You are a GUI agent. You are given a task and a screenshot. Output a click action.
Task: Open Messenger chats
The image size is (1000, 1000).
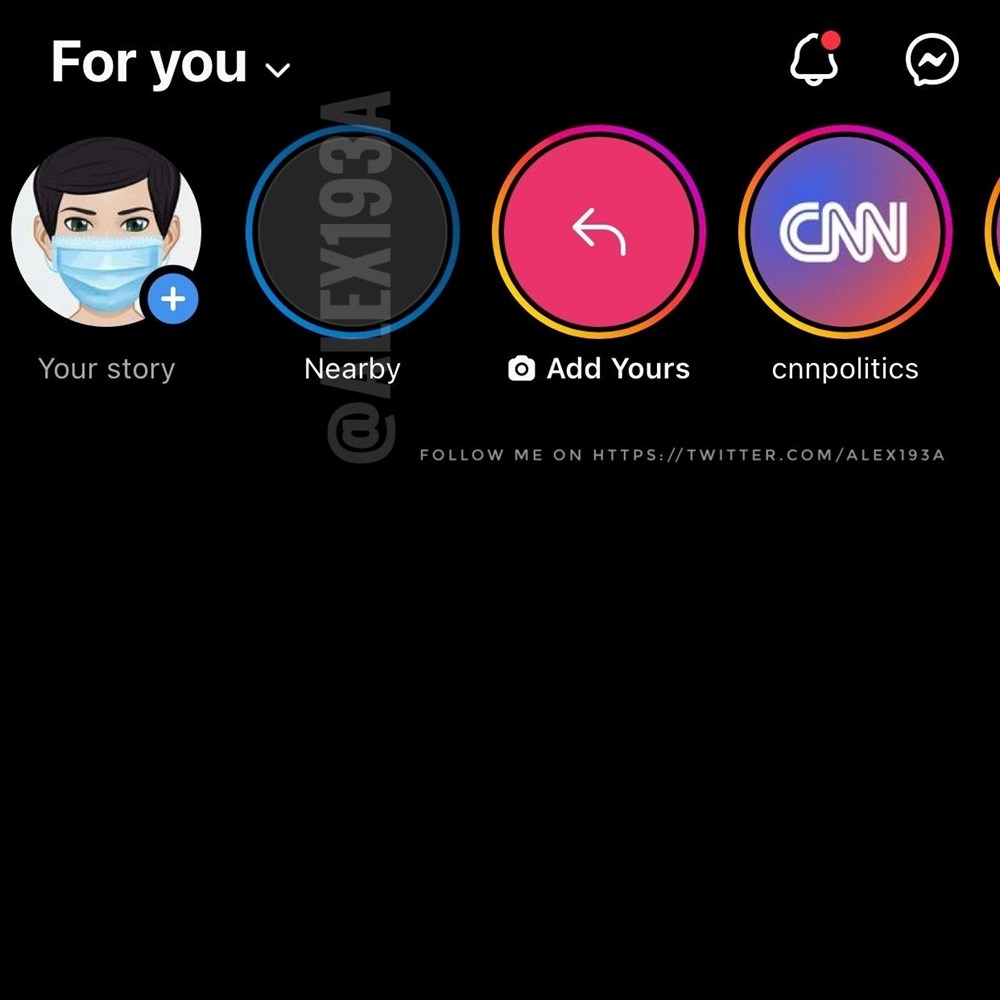pyautogui.click(x=932, y=61)
